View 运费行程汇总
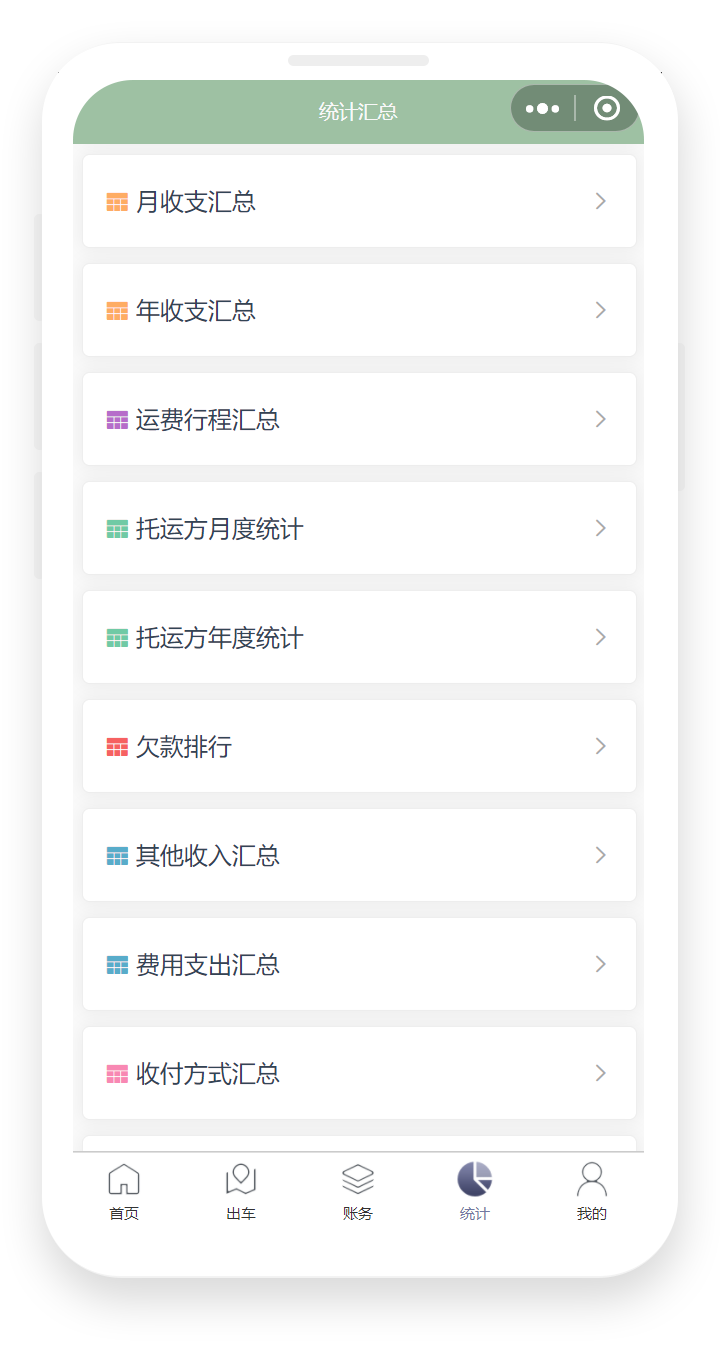 point(359,419)
